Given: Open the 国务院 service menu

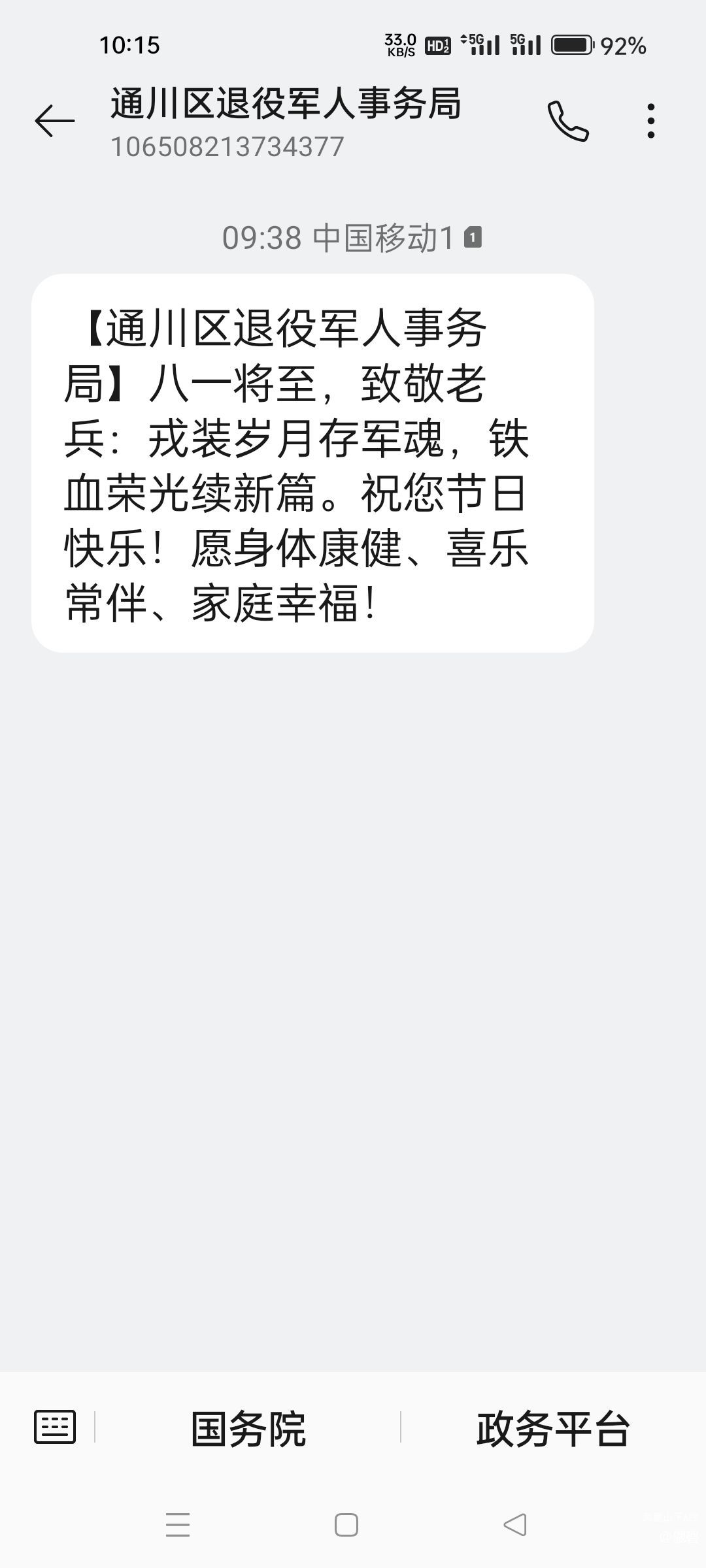Looking at the screenshot, I should pos(248,1429).
